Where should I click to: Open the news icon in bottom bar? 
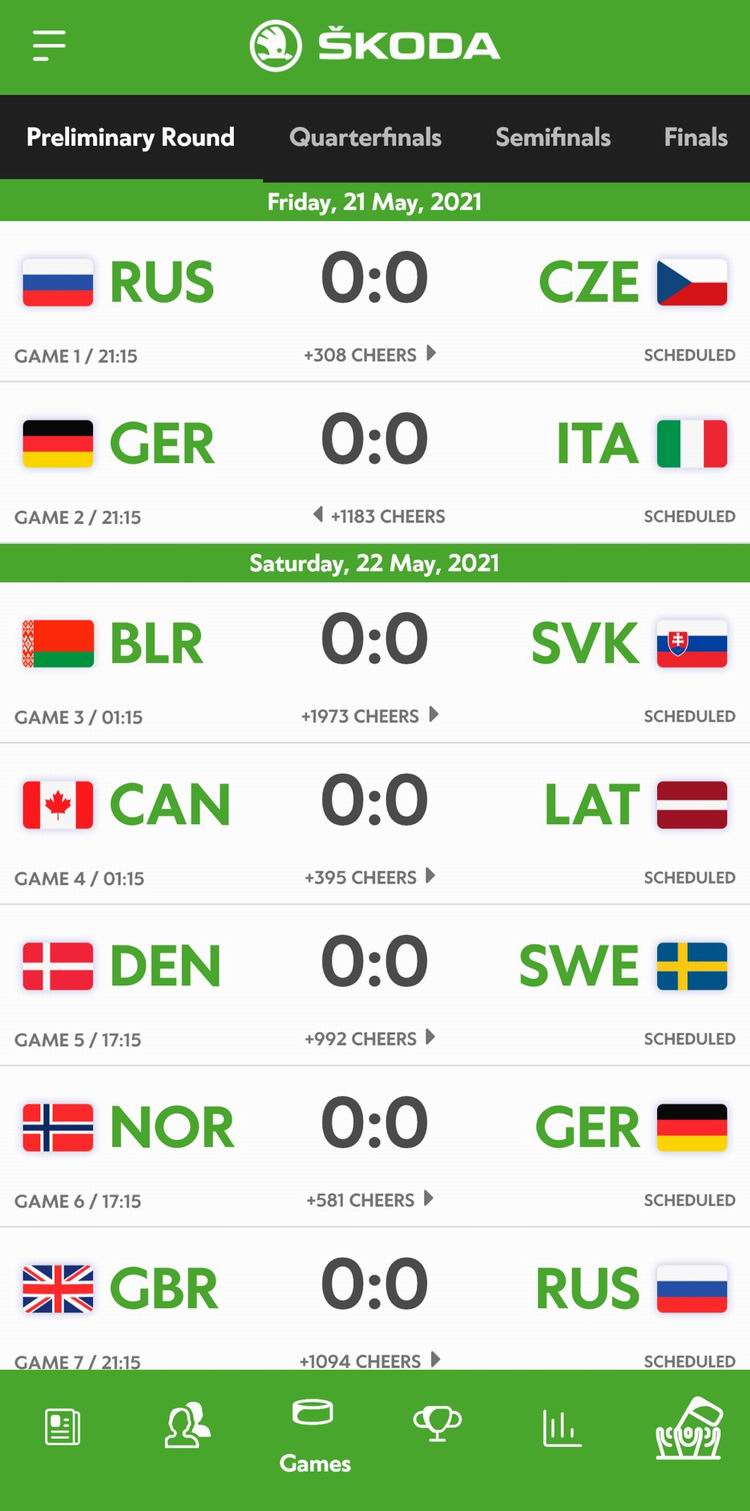click(x=63, y=1428)
